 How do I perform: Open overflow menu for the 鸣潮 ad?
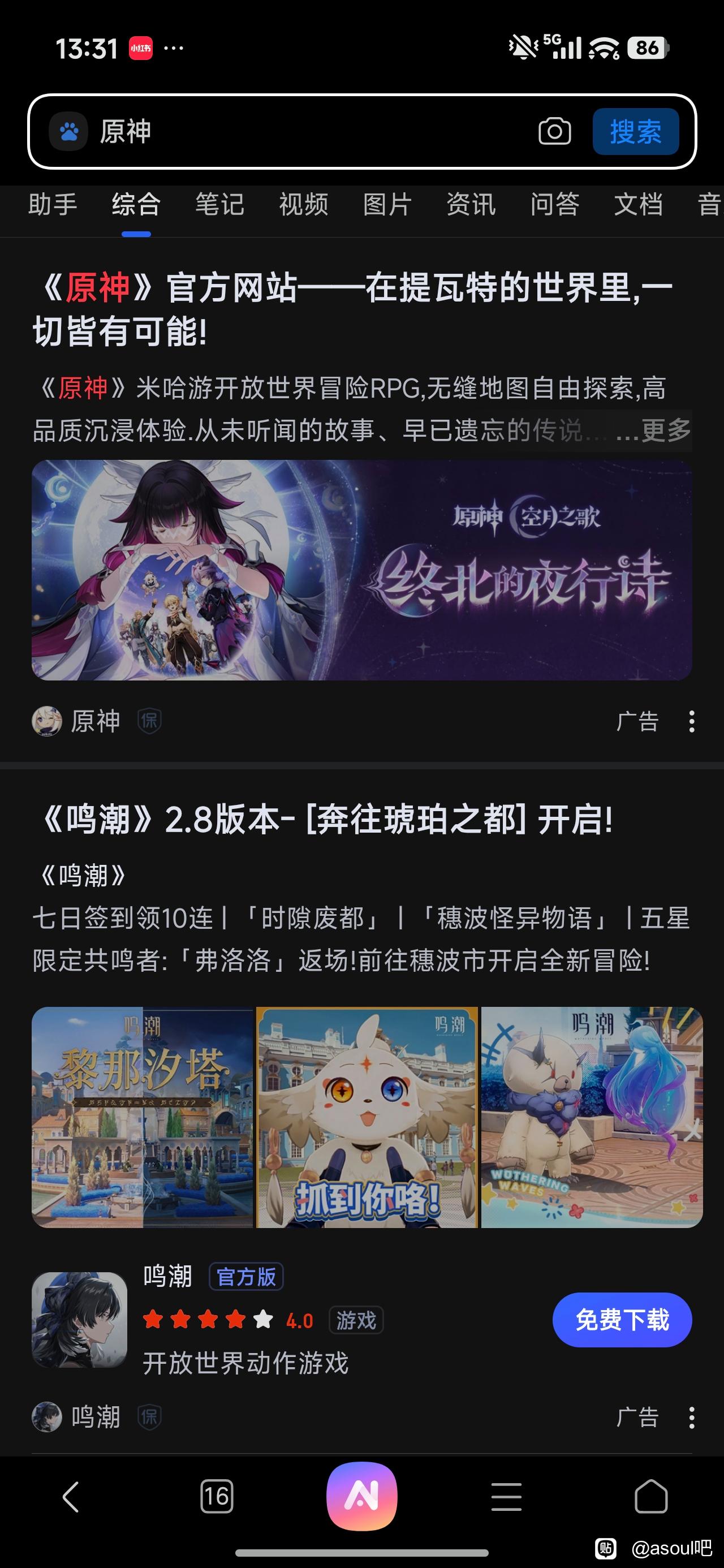[691, 1417]
